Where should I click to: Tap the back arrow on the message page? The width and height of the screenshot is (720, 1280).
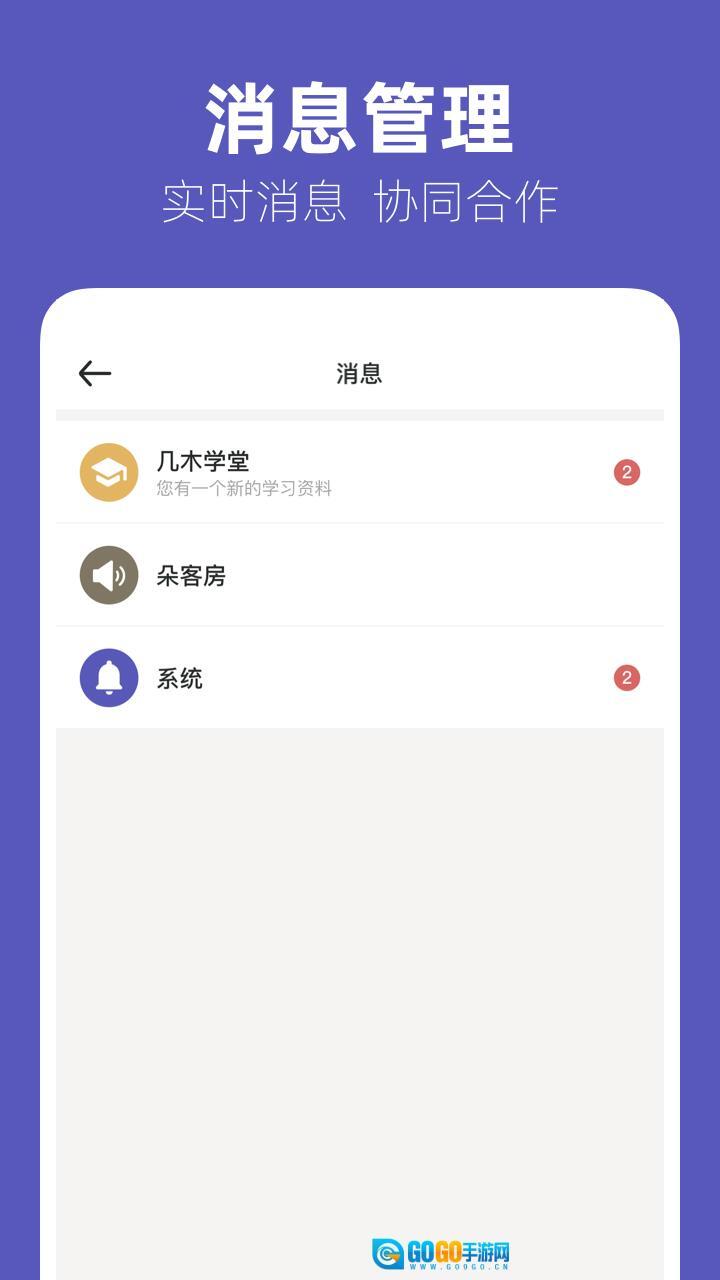pyautogui.click(x=93, y=371)
